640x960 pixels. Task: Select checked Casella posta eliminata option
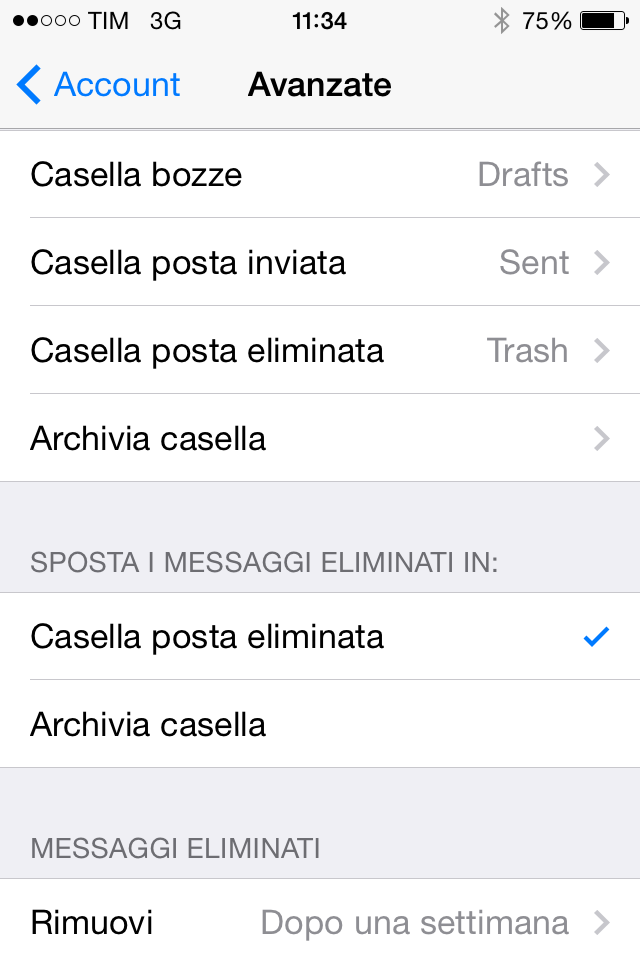[320, 637]
